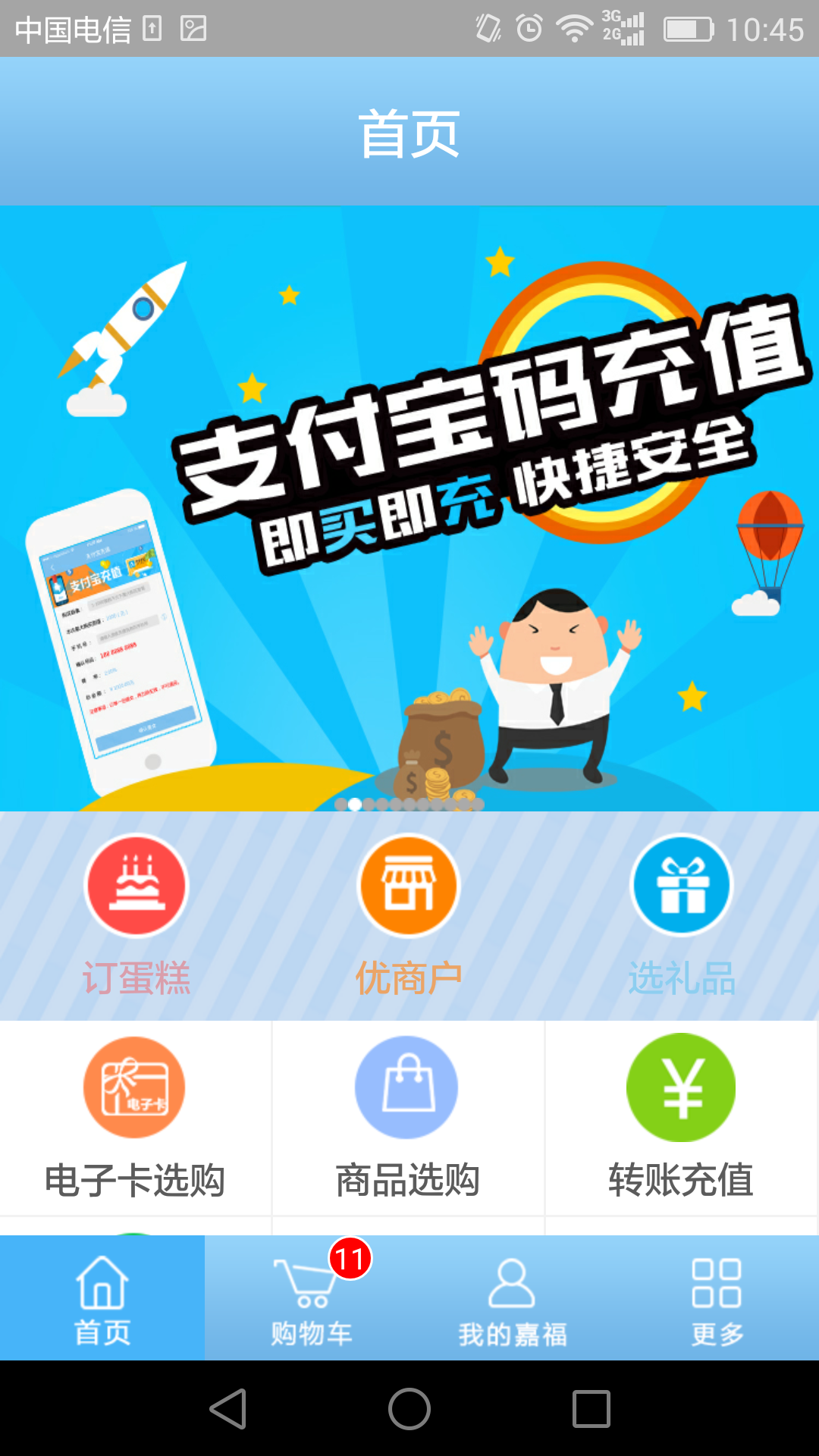Open 选礼品 gift selection
The width and height of the screenshot is (819, 1456).
pyautogui.click(x=681, y=914)
